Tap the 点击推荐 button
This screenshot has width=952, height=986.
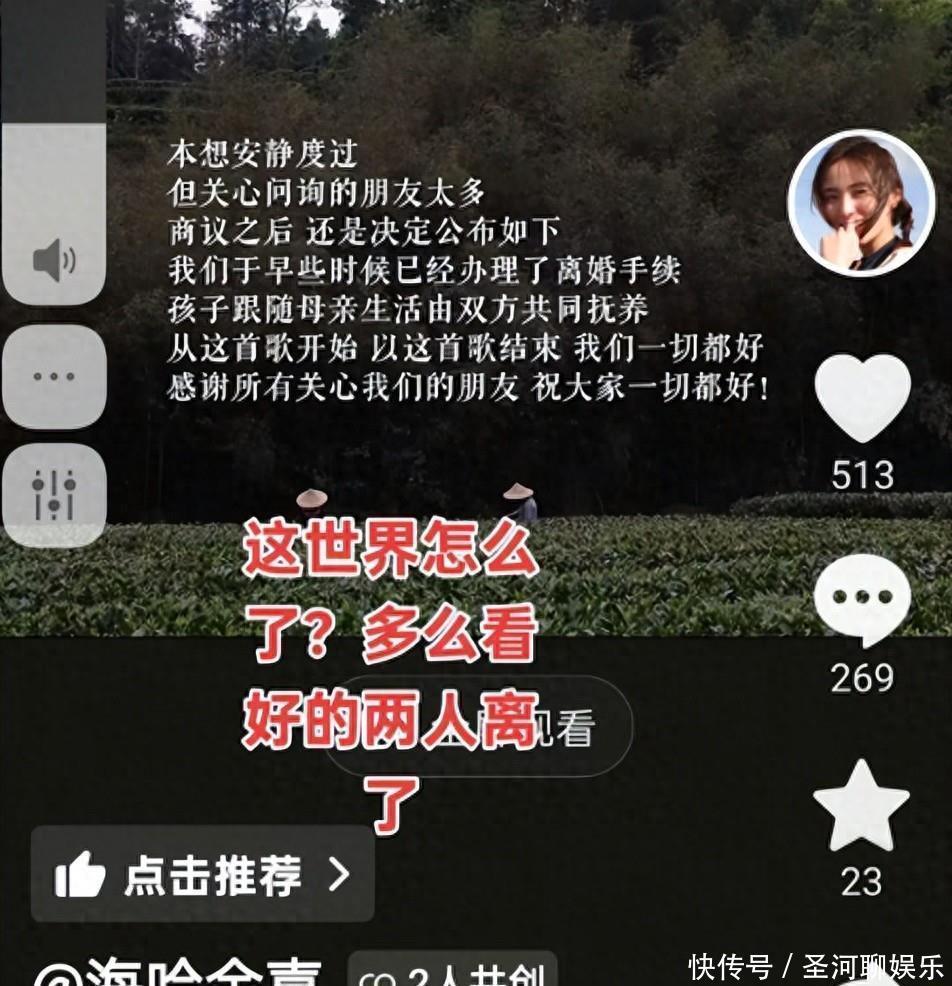[x=203, y=875]
